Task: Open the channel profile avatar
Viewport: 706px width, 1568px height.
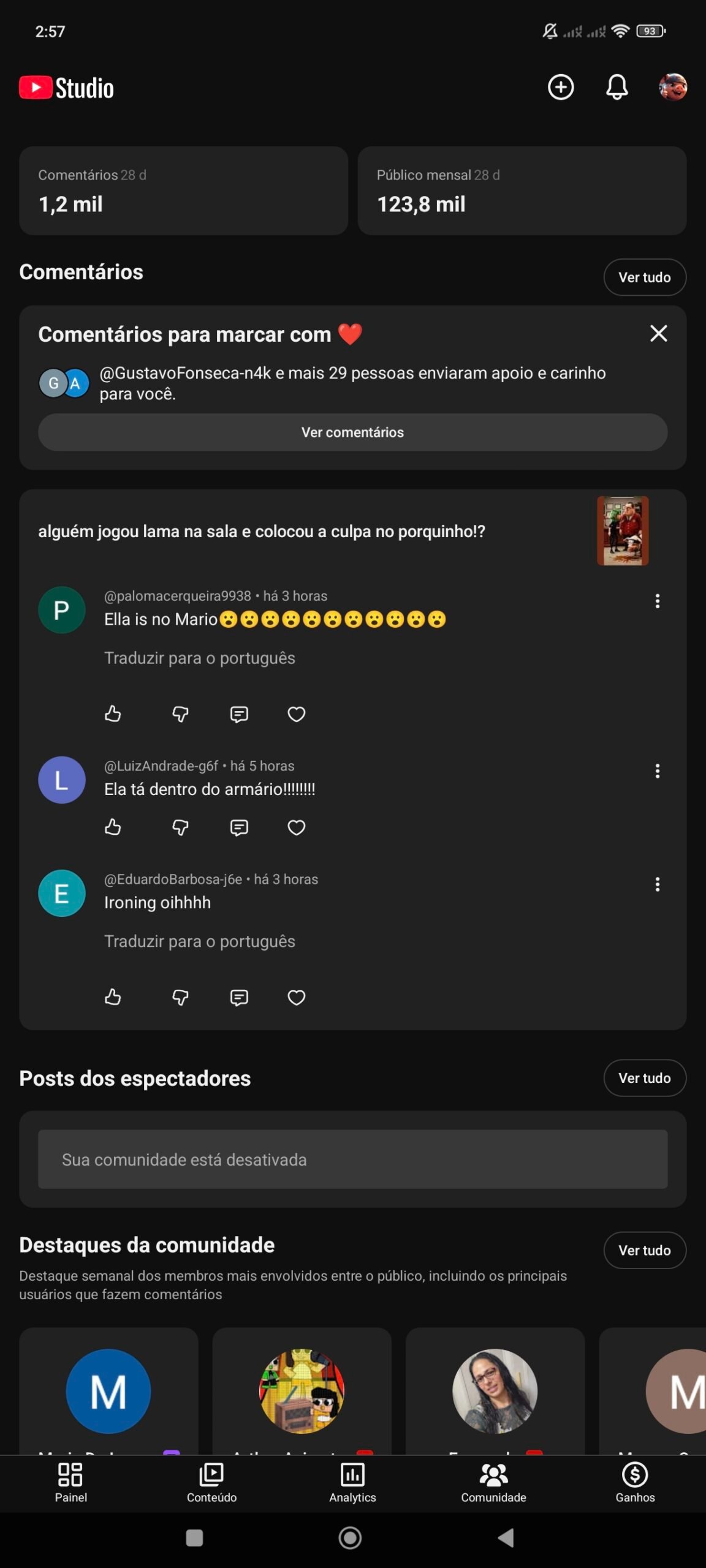Action: [672, 87]
